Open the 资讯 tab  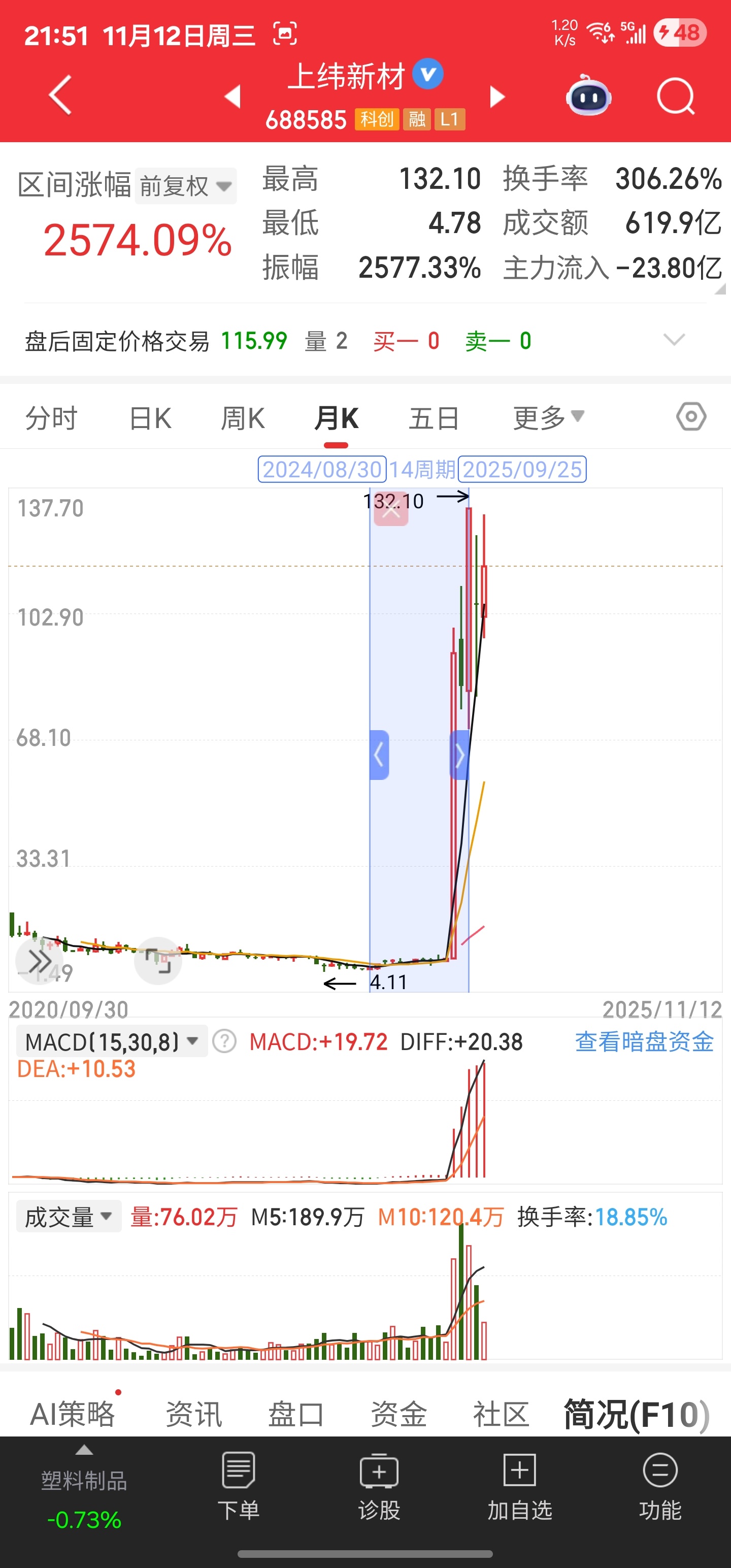coord(193,1414)
